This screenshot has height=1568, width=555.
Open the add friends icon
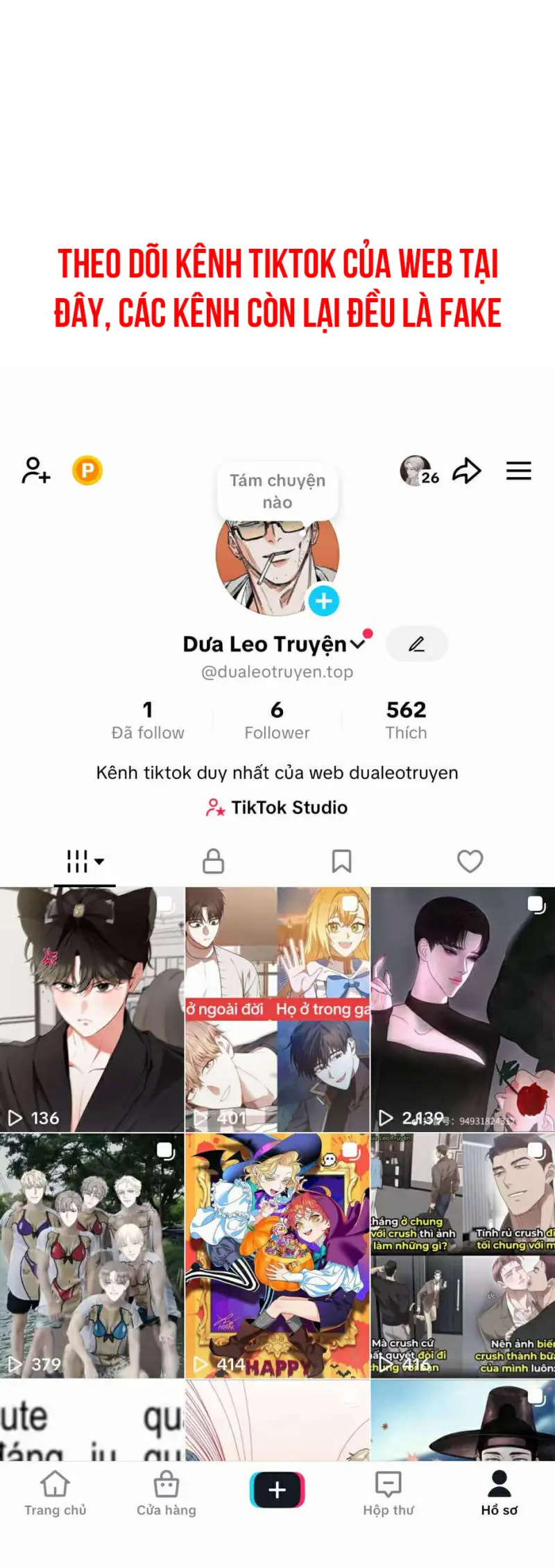(35, 470)
